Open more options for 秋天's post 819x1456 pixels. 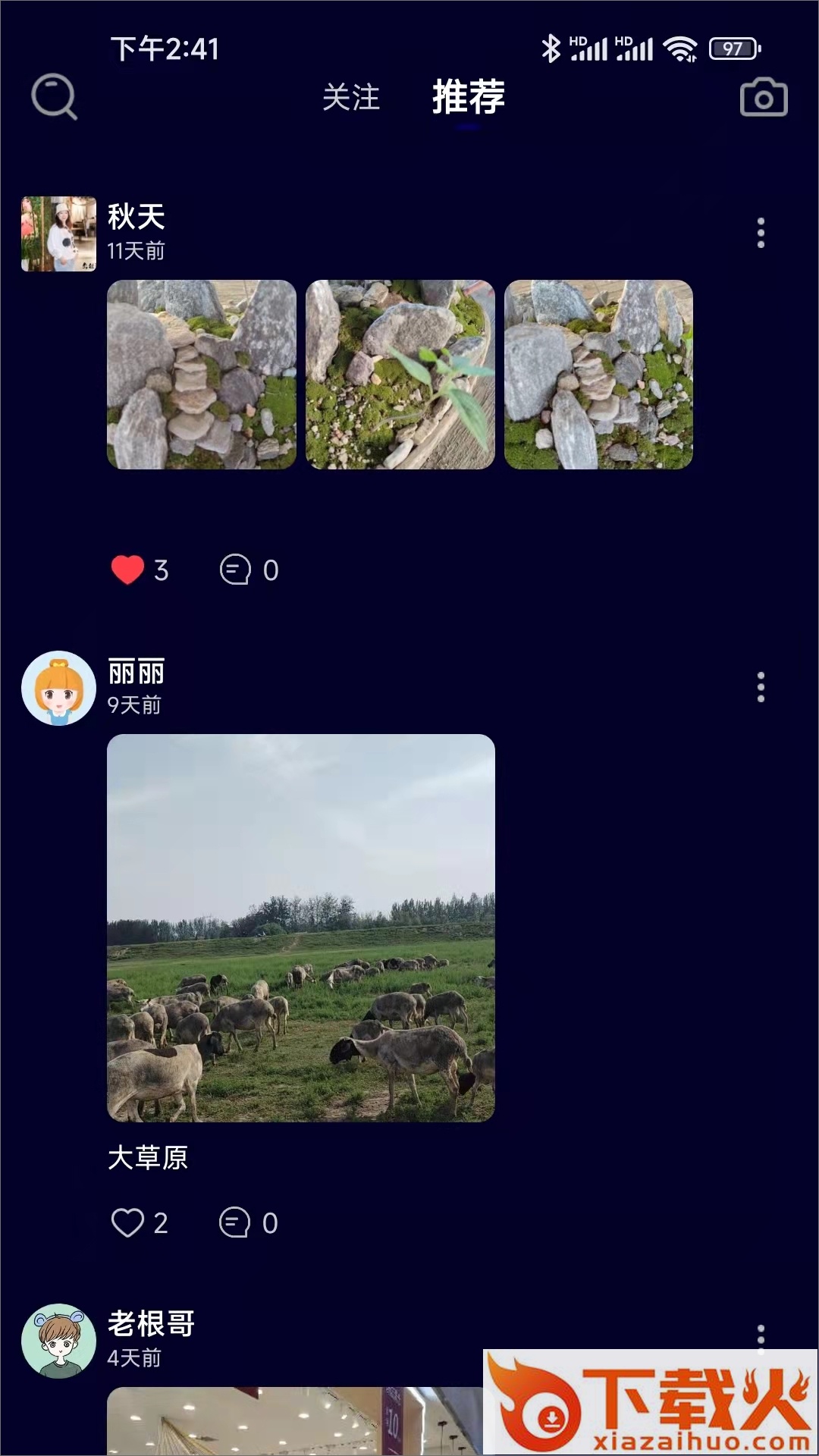coord(761,233)
